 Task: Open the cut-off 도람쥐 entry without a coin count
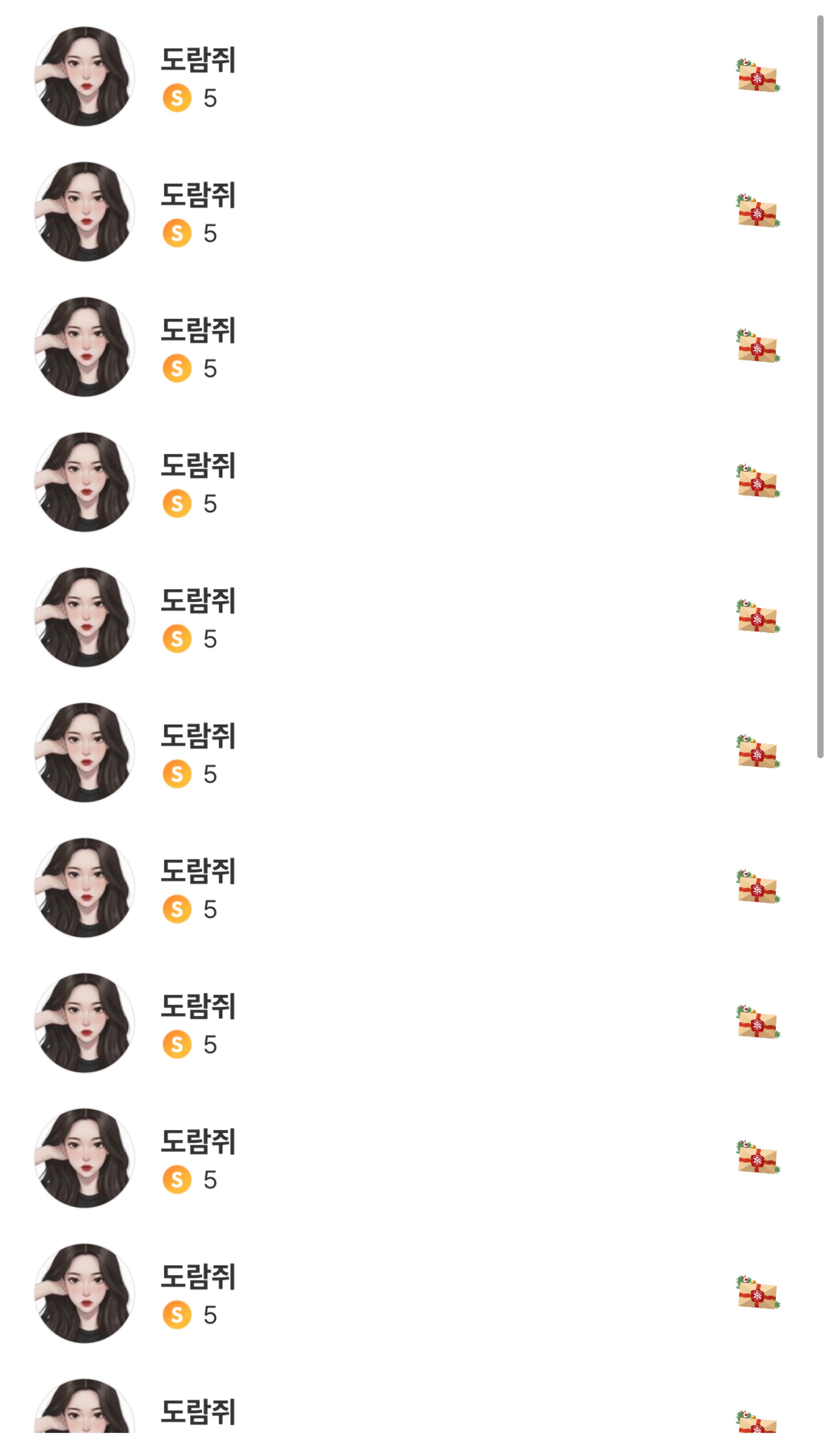pos(198,1412)
